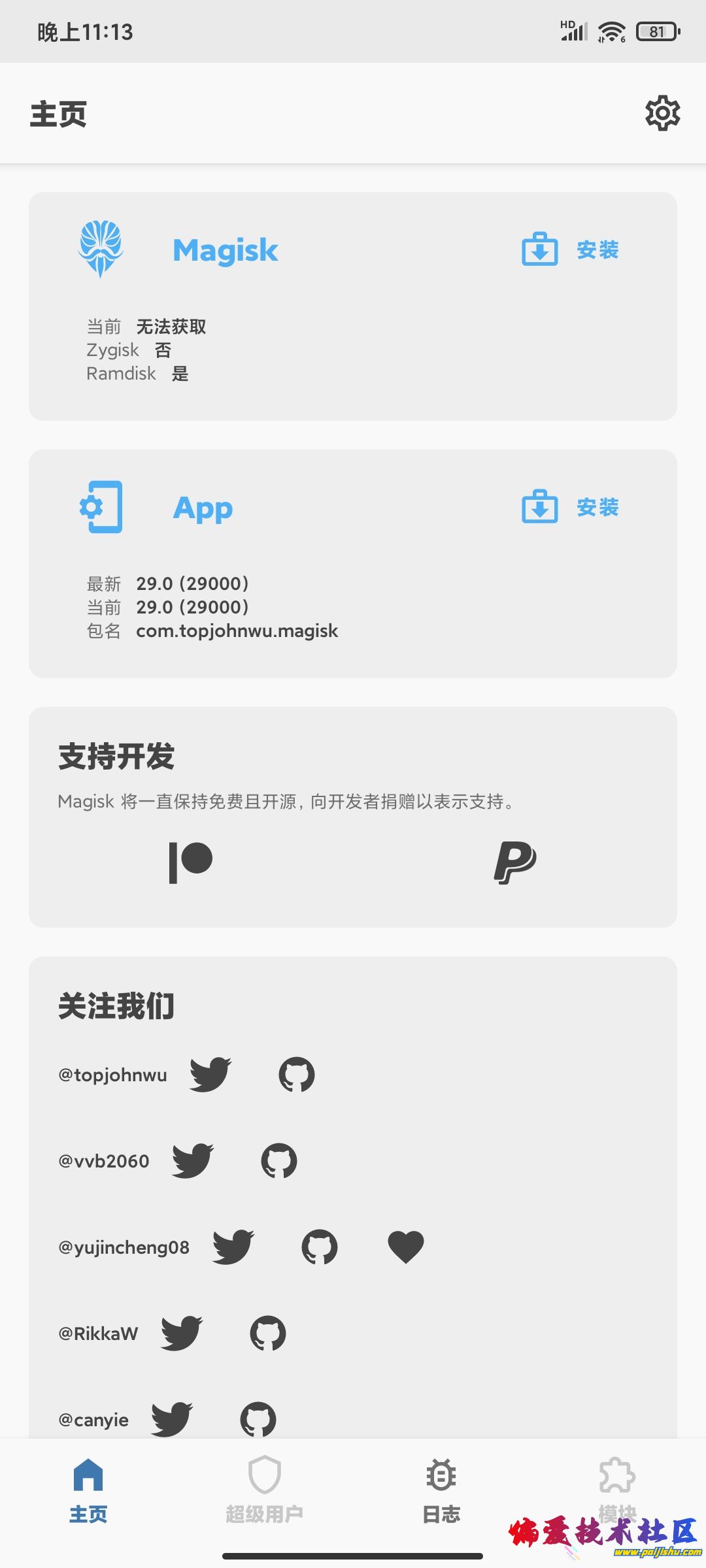The image size is (706, 1568).
Task: Open @topjohnwu's Twitter profile
Action: pos(210,1075)
